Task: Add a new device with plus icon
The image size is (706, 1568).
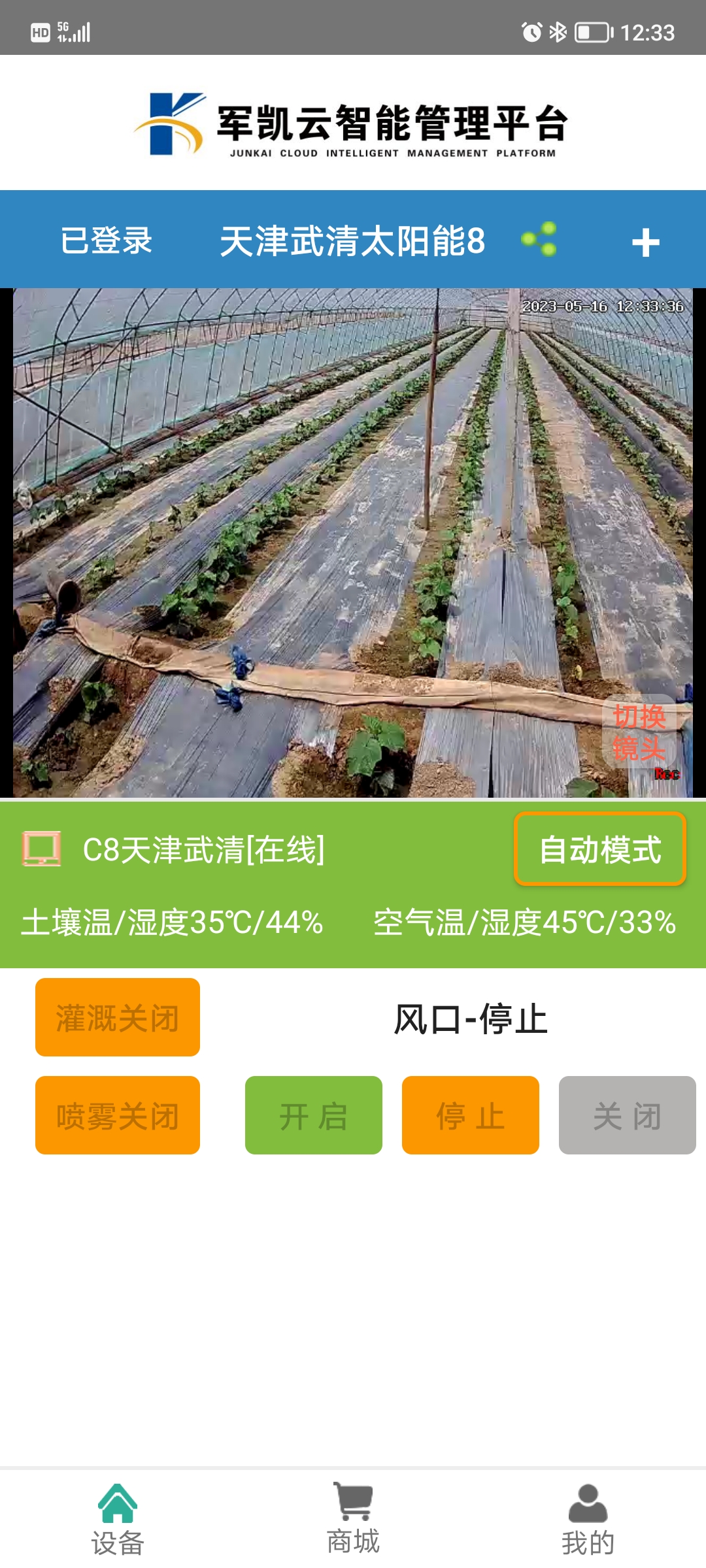Action: pyautogui.click(x=645, y=242)
